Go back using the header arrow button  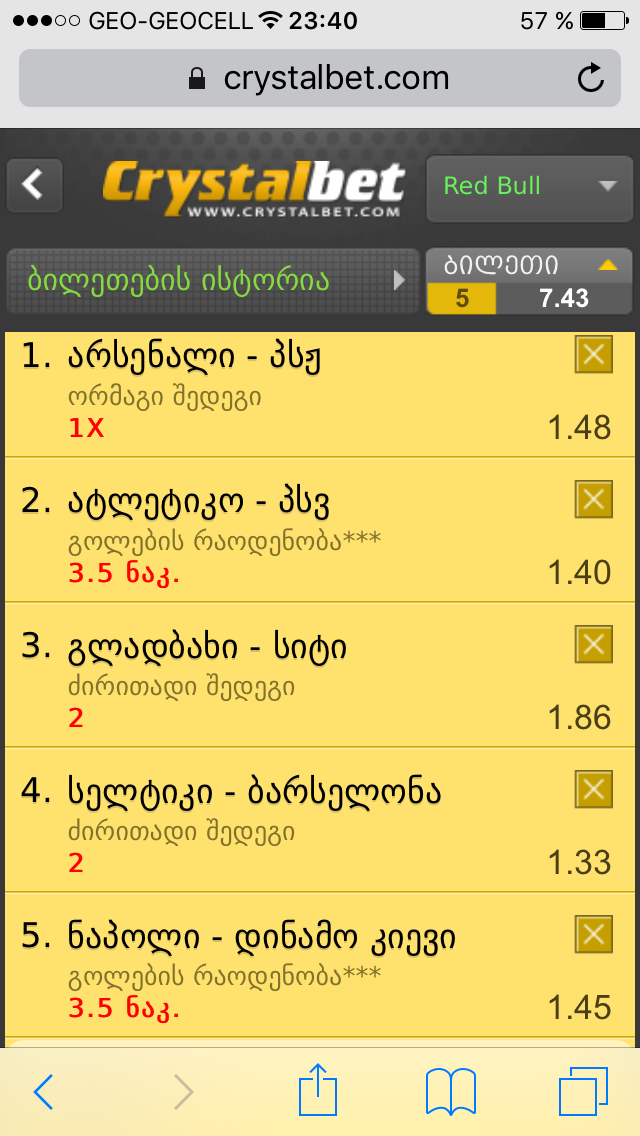pos(35,186)
